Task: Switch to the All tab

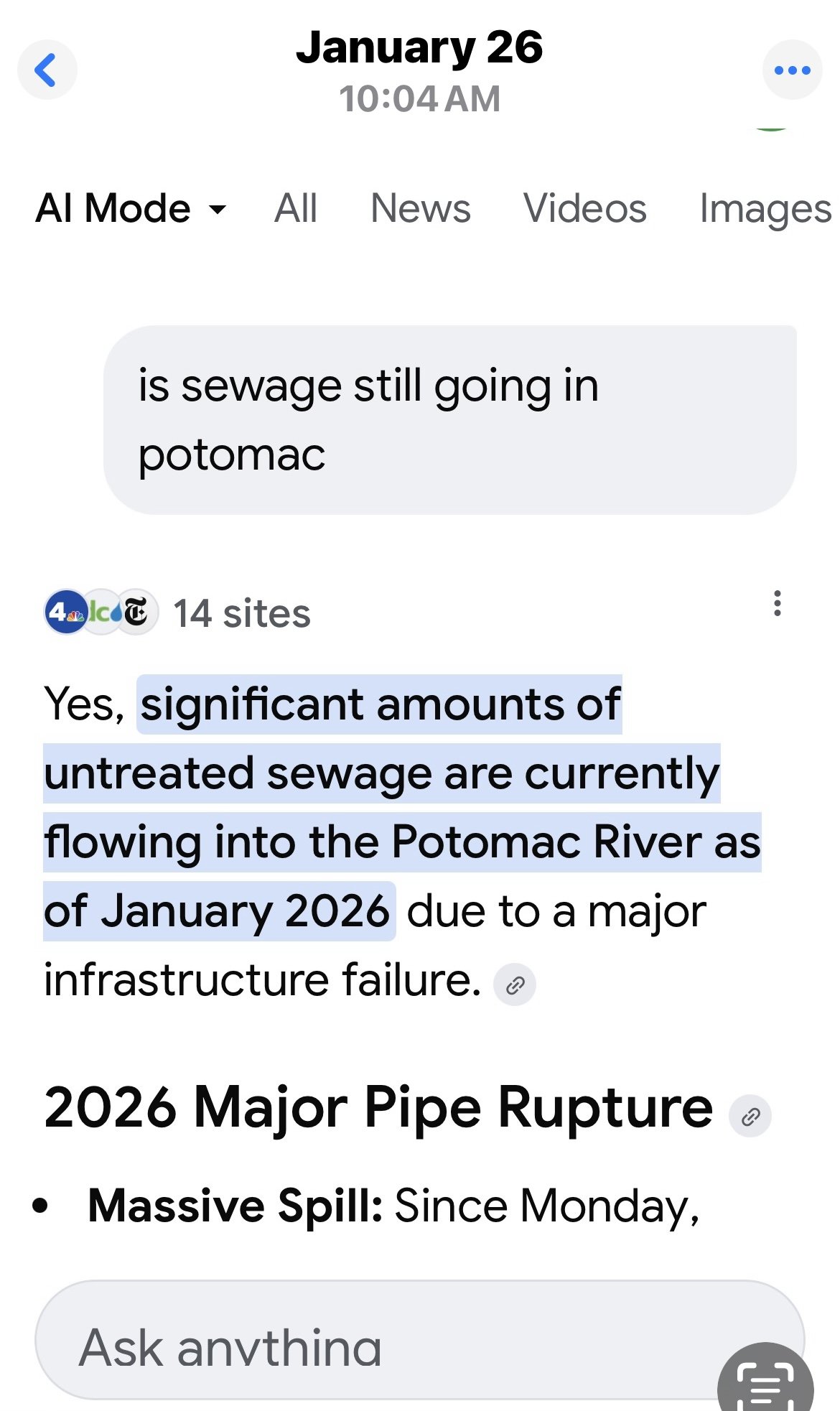Action: coord(295,209)
